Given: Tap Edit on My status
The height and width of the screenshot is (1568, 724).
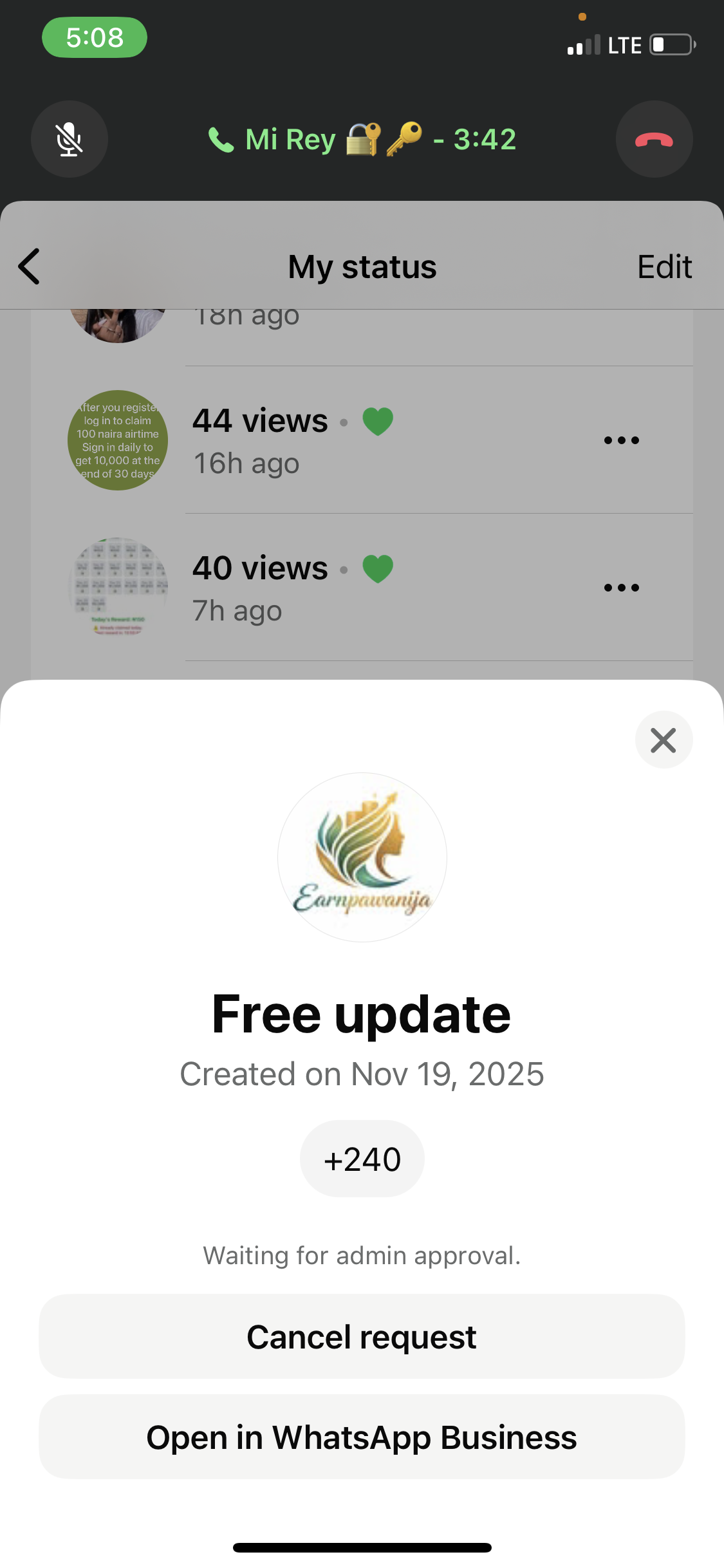Looking at the screenshot, I should [x=664, y=266].
